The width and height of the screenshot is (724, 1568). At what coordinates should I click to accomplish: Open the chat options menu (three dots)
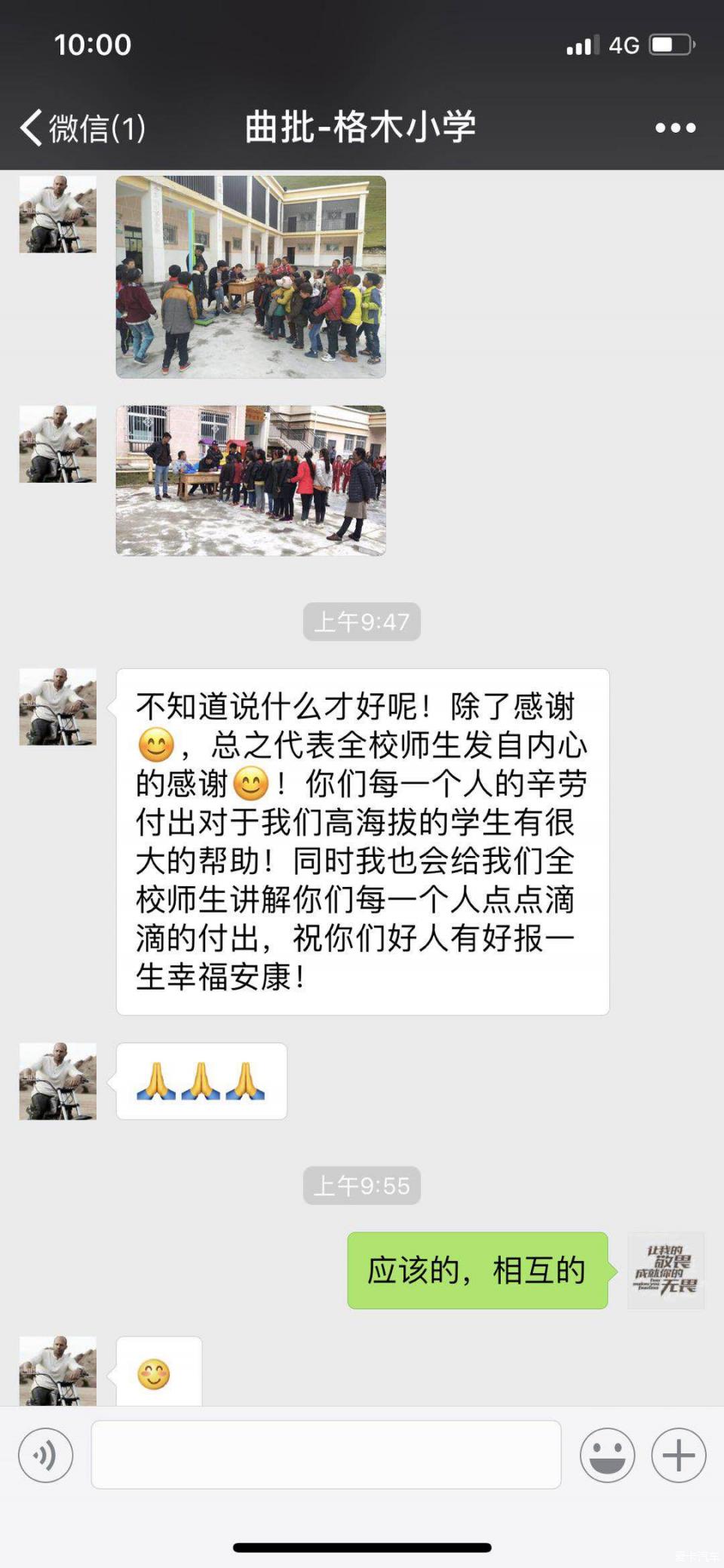675,127
